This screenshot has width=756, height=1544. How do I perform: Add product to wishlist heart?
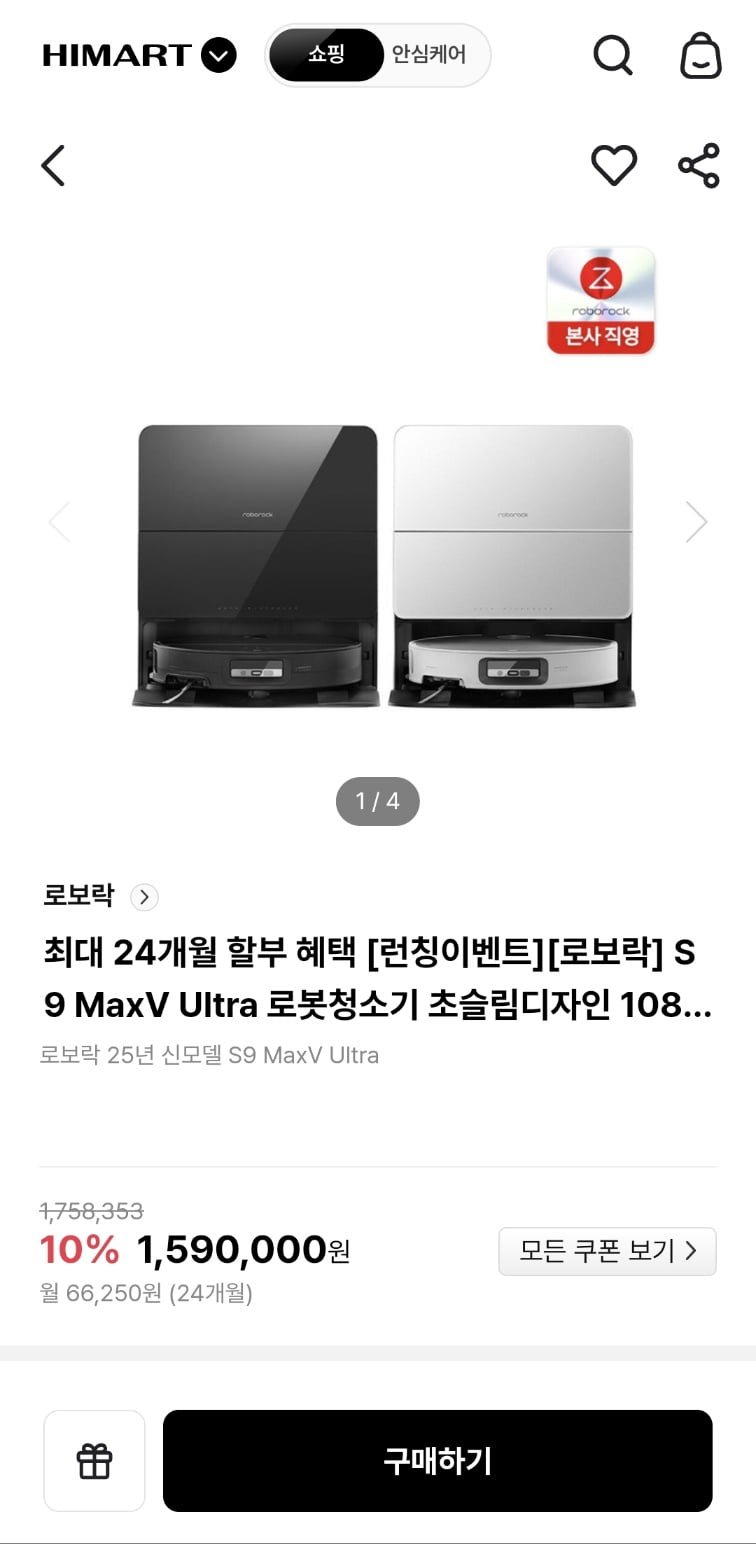click(614, 165)
